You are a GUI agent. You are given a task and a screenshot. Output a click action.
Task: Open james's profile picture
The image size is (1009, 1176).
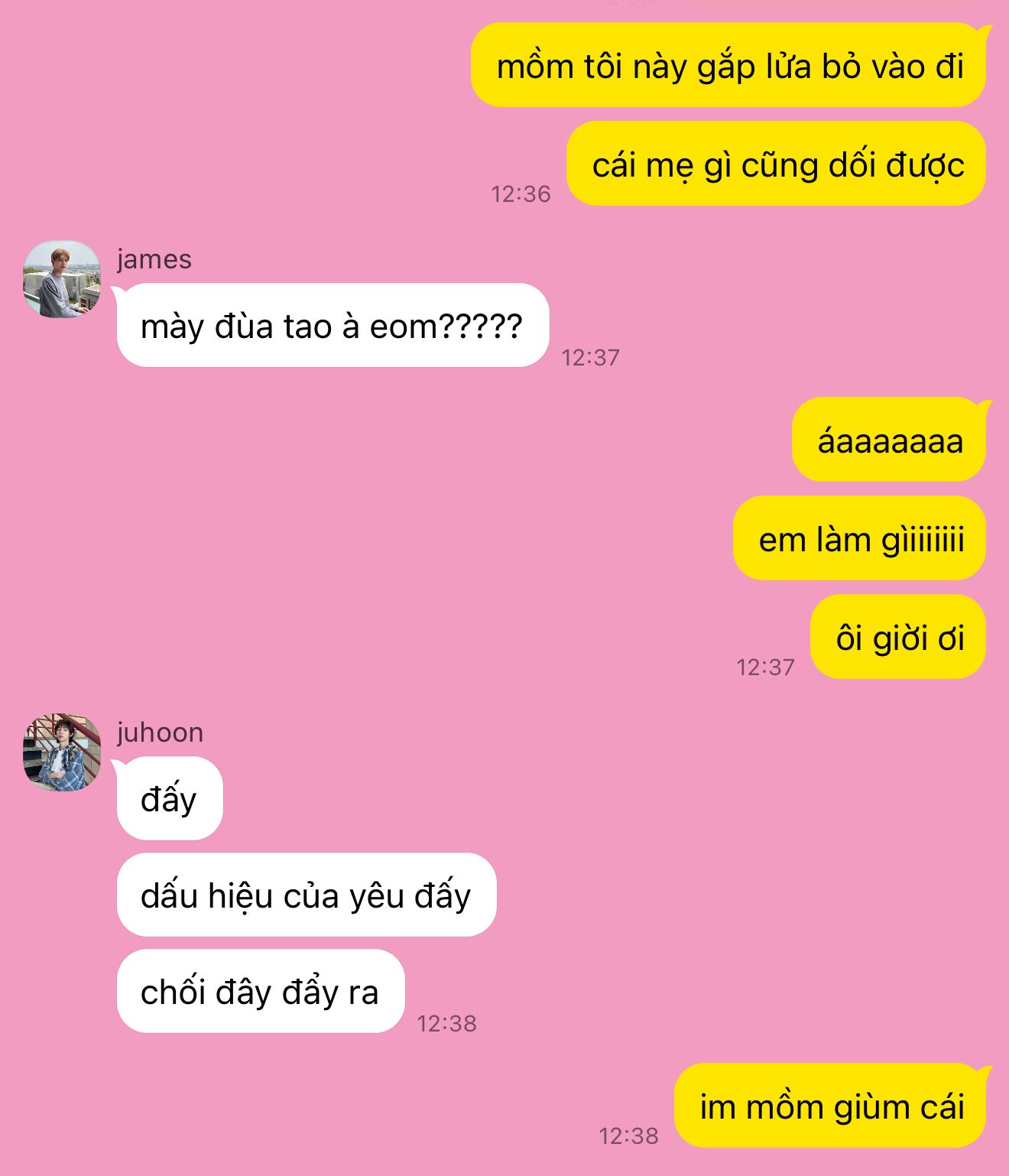(x=62, y=280)
